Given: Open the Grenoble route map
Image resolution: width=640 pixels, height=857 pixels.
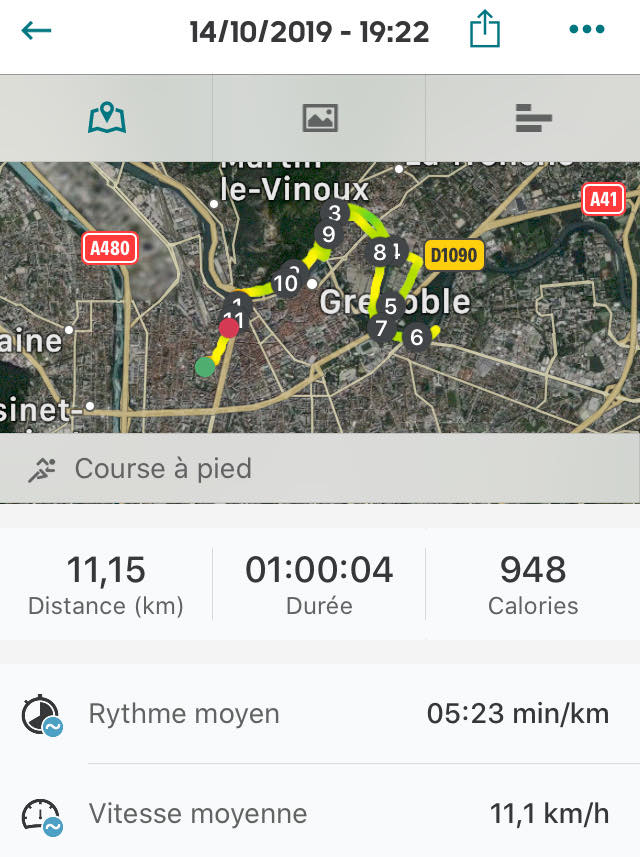Looking at the screenshot, I should pyautogui.click(x=320, y=300).
